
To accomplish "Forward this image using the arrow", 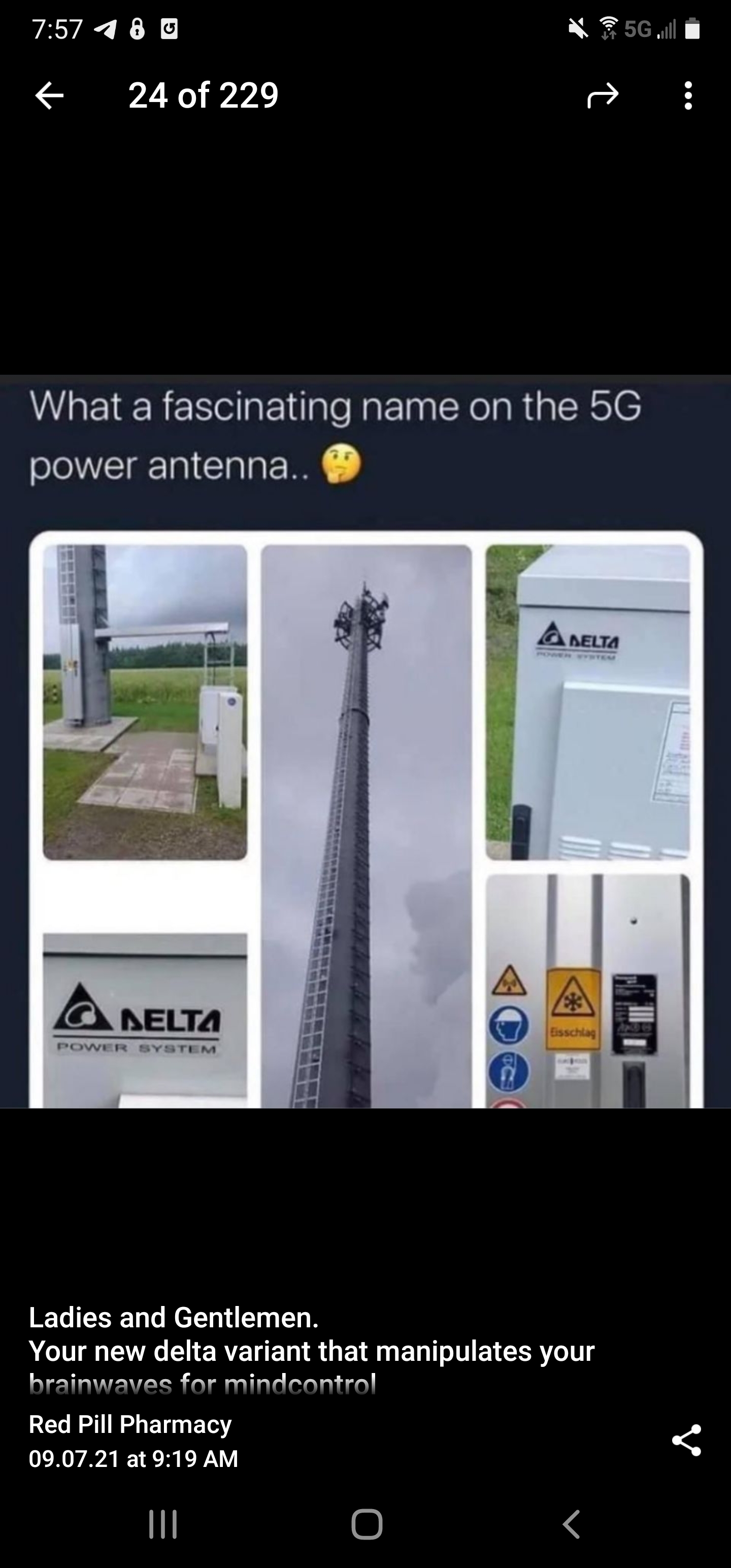I will (x=603, y=95).
